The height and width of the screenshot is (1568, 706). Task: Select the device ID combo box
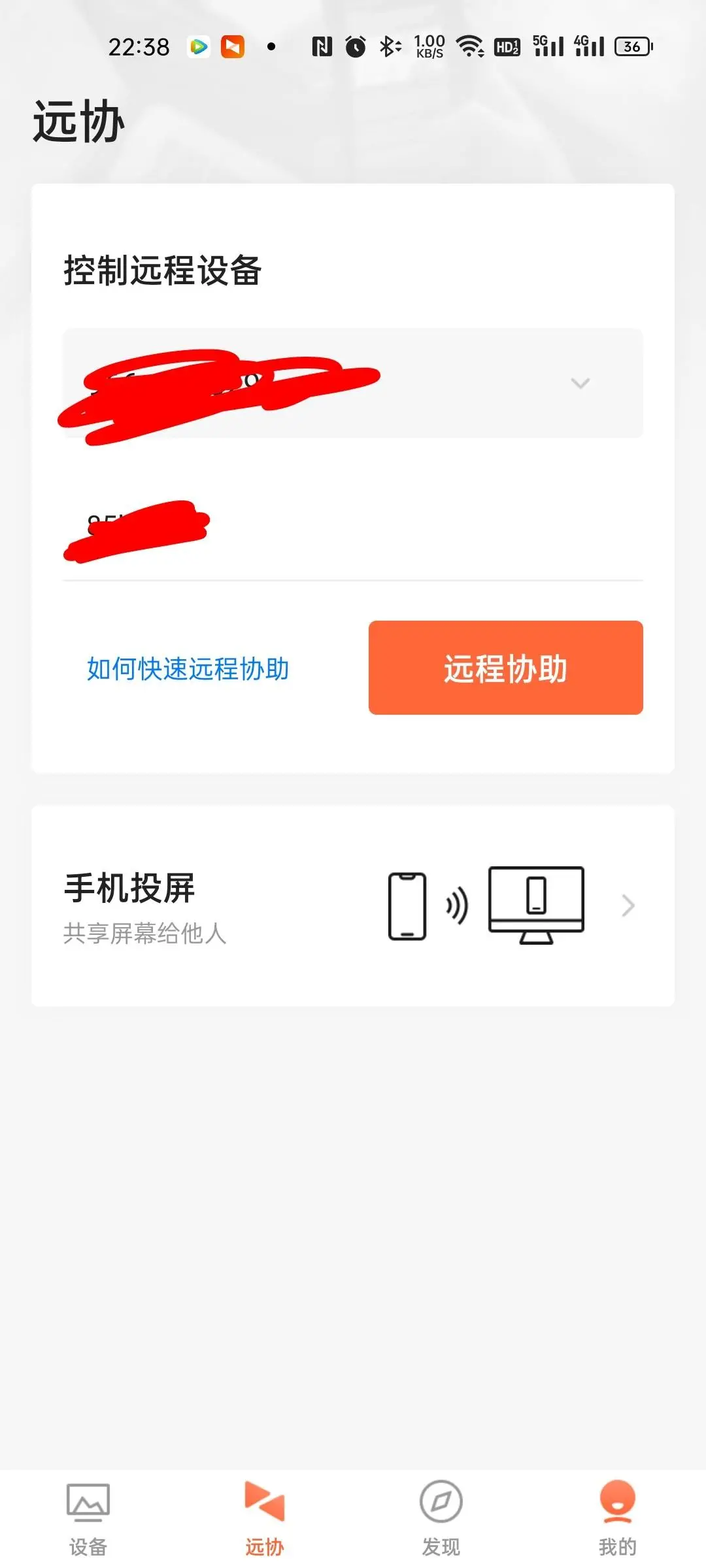click(353, 384)
